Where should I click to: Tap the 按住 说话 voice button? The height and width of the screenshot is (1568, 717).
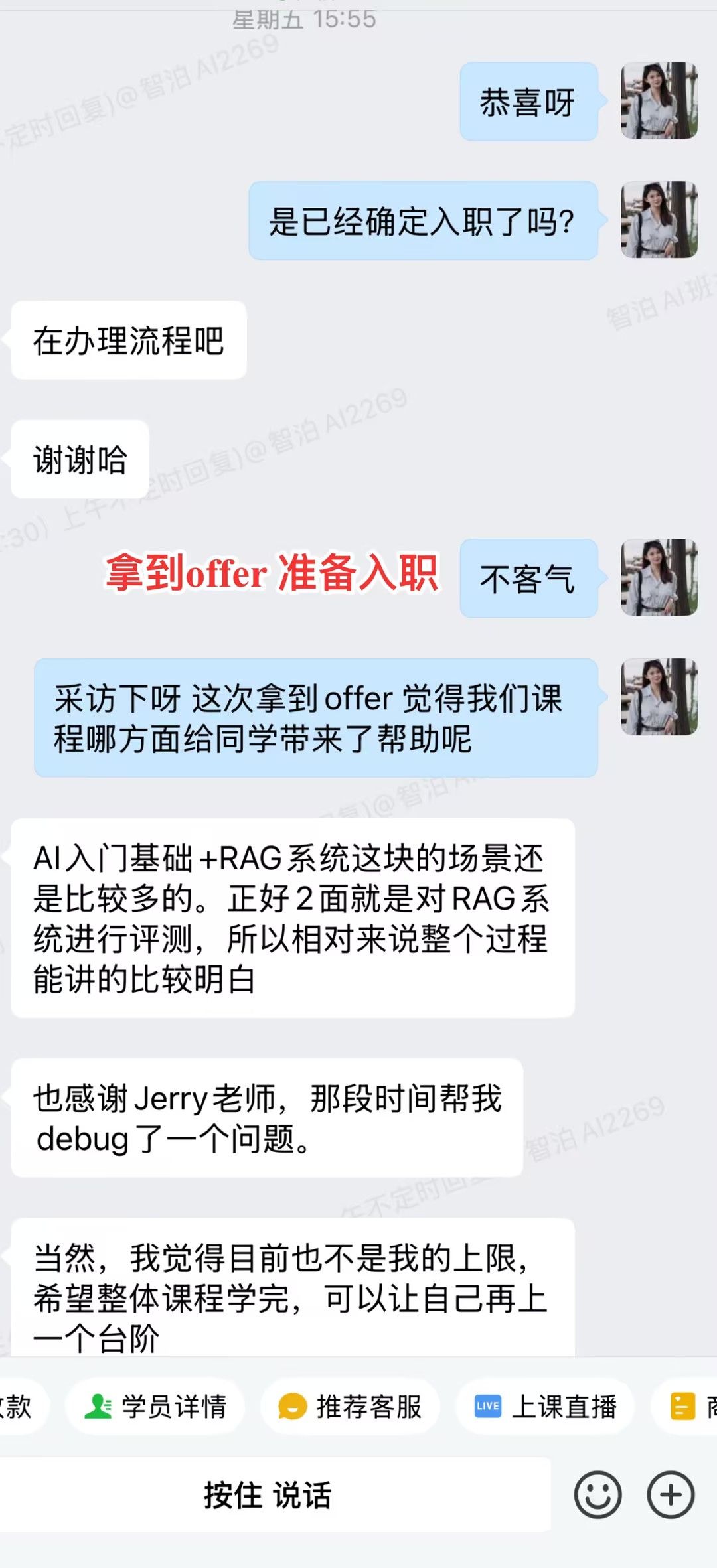[268, 1496]
